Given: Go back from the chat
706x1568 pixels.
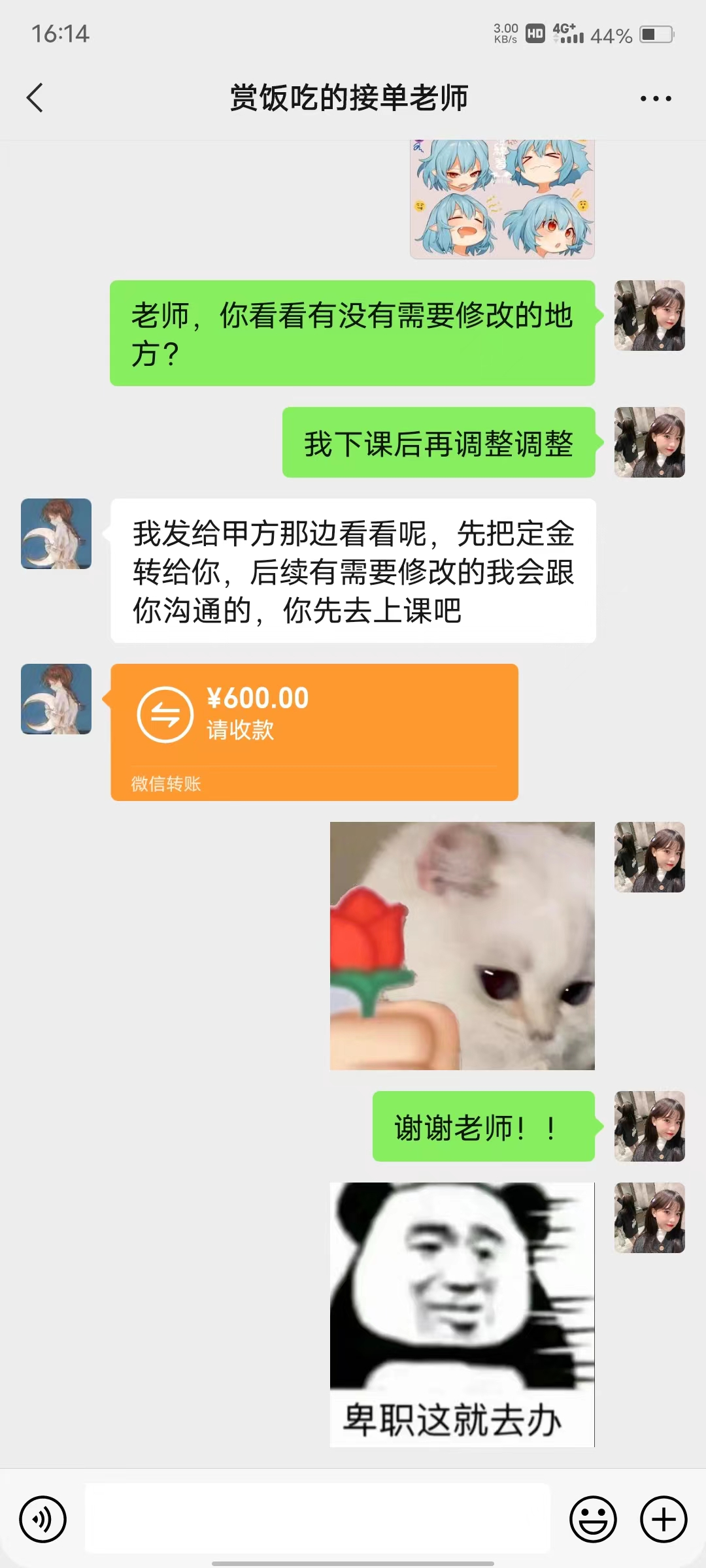Looking at the screenshot, I should 35,98.
